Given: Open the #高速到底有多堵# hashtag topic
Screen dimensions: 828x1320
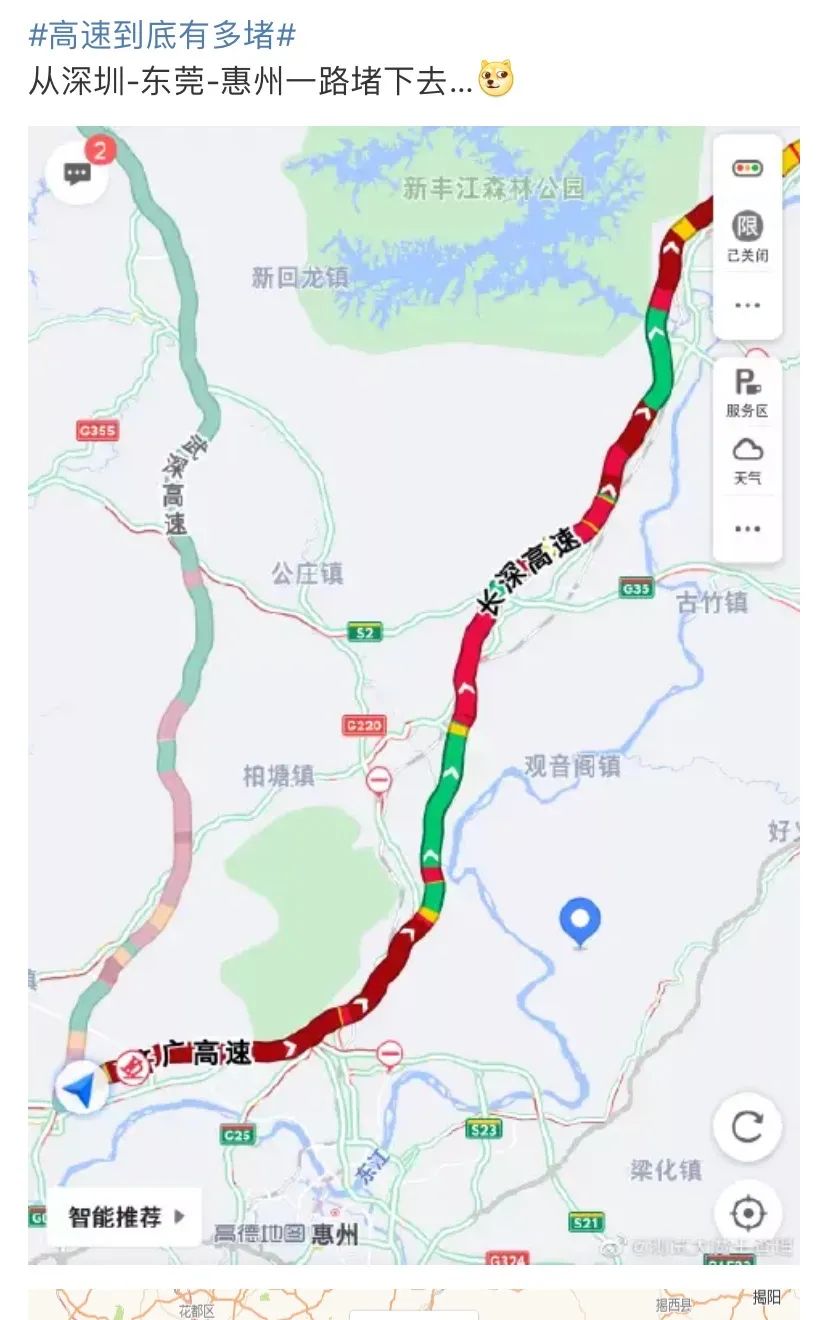Looking at the screenshot, I should click(x=162, y=36).
